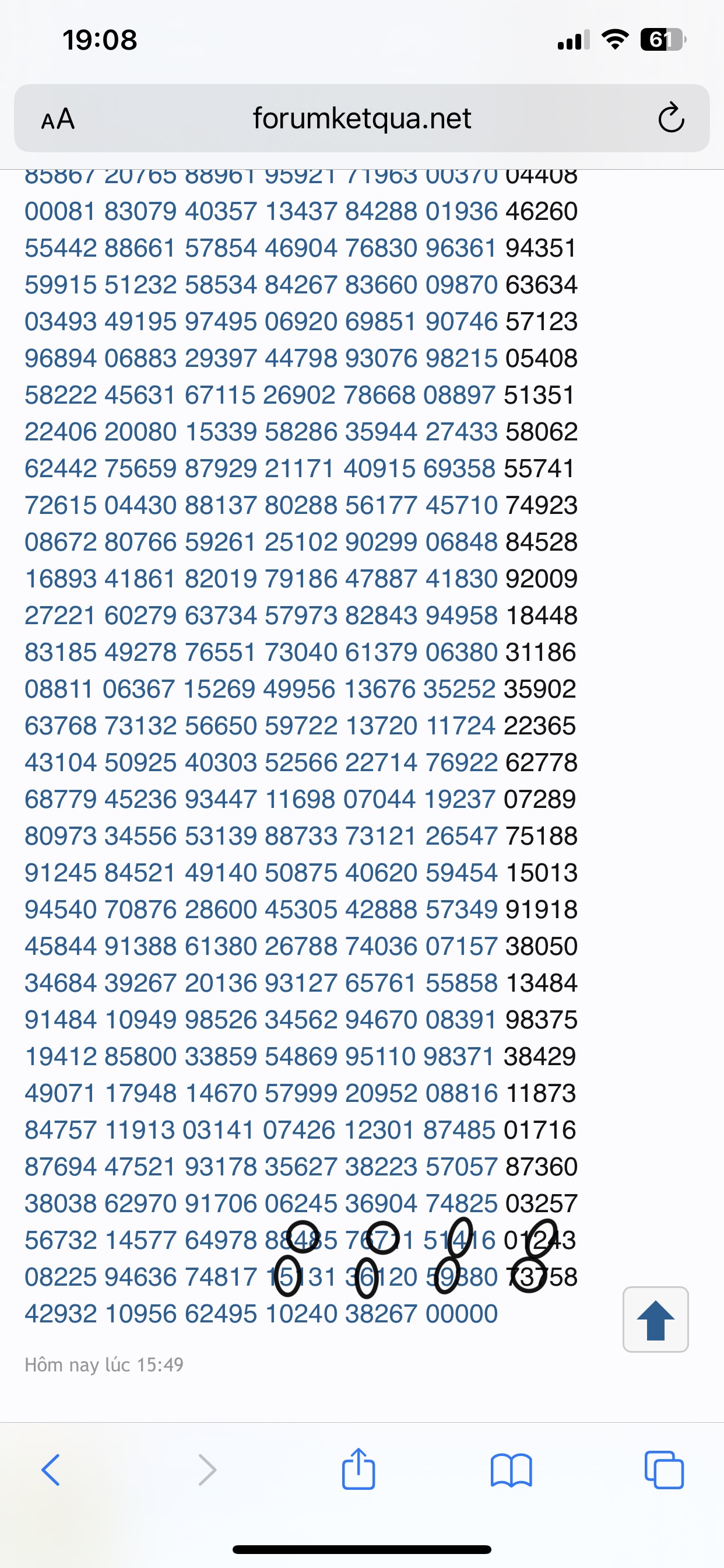
Task: Show all open tabs
Action: [664, 1470]
